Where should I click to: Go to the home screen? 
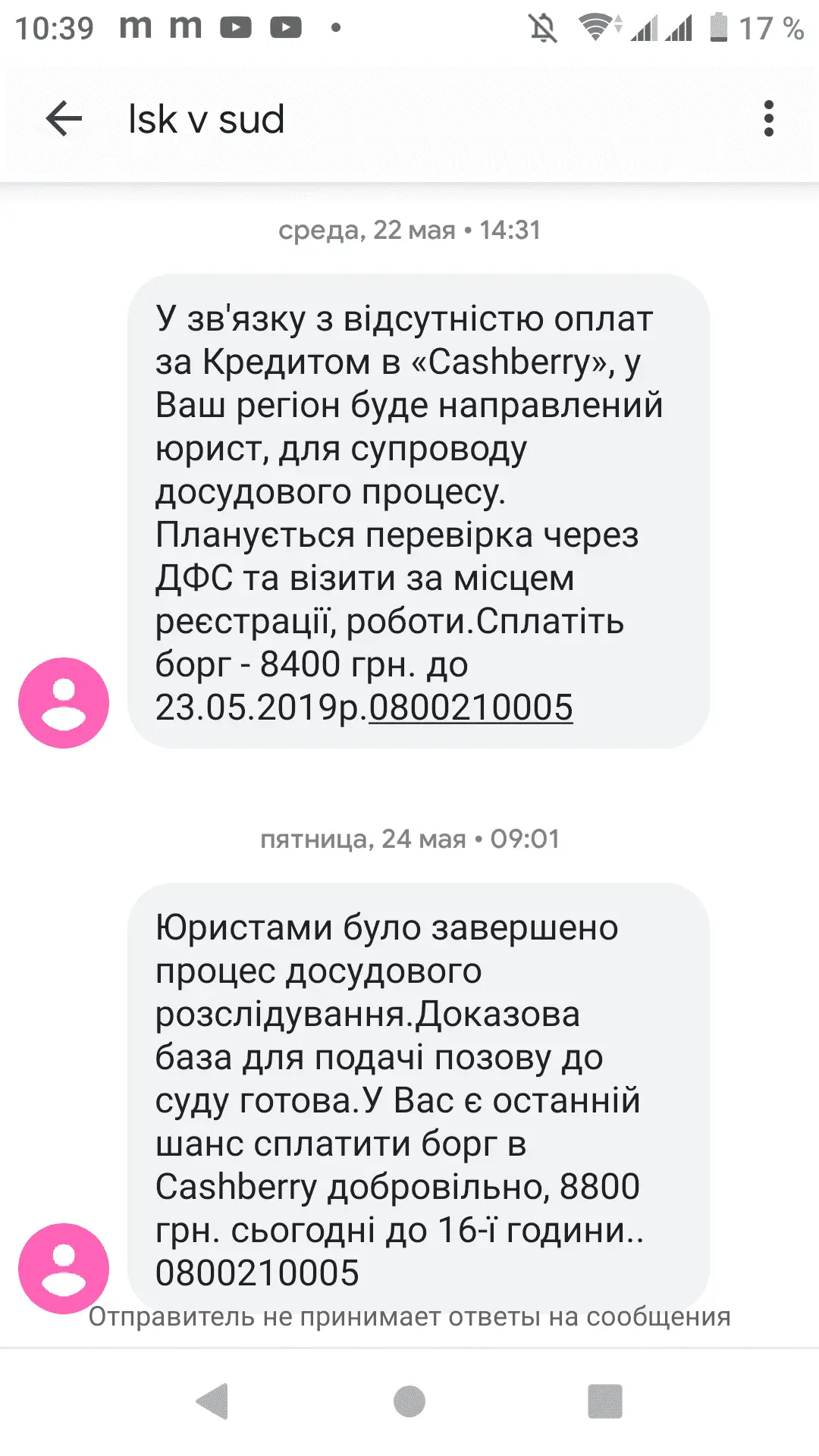tap(409, 1401)
